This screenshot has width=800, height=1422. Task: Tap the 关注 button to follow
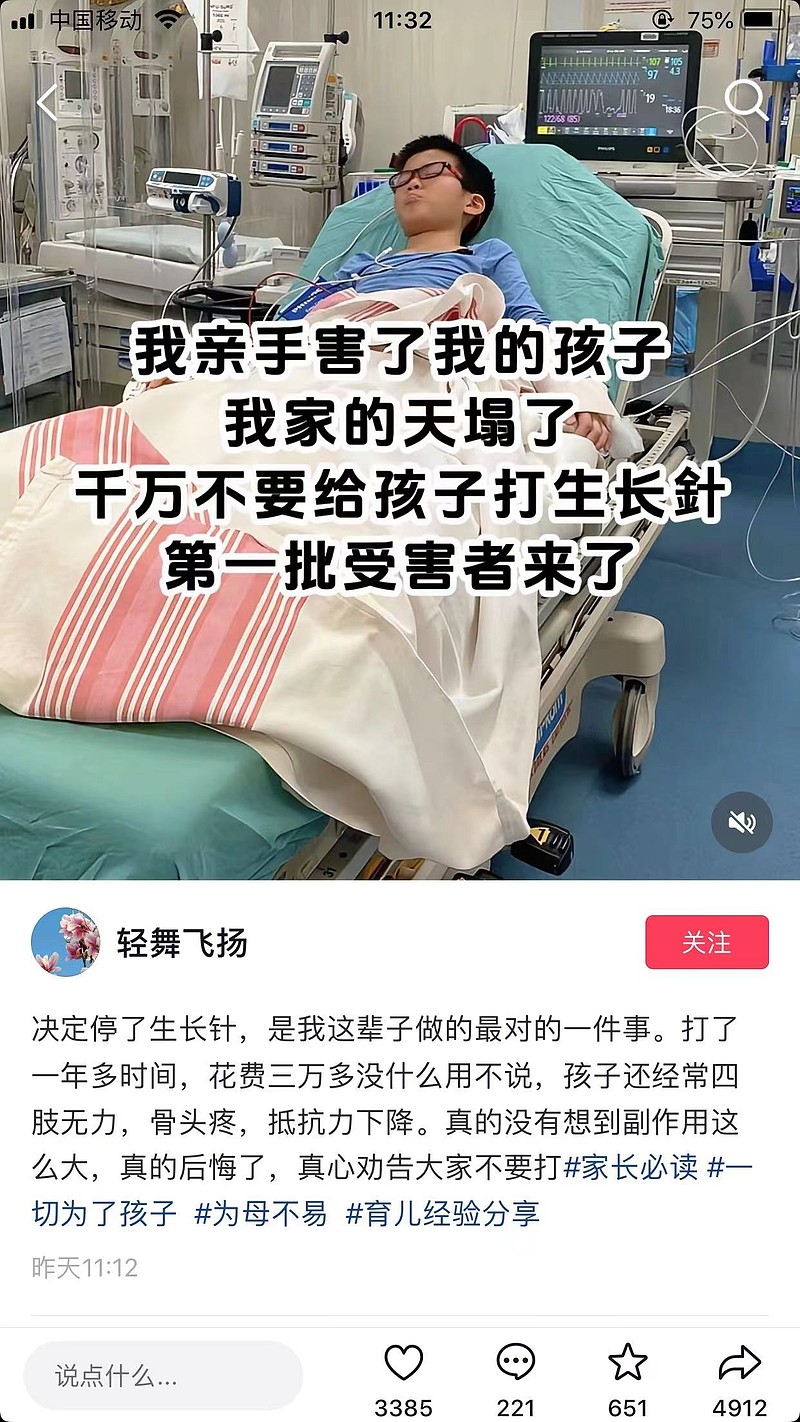[x=707, y=942]
